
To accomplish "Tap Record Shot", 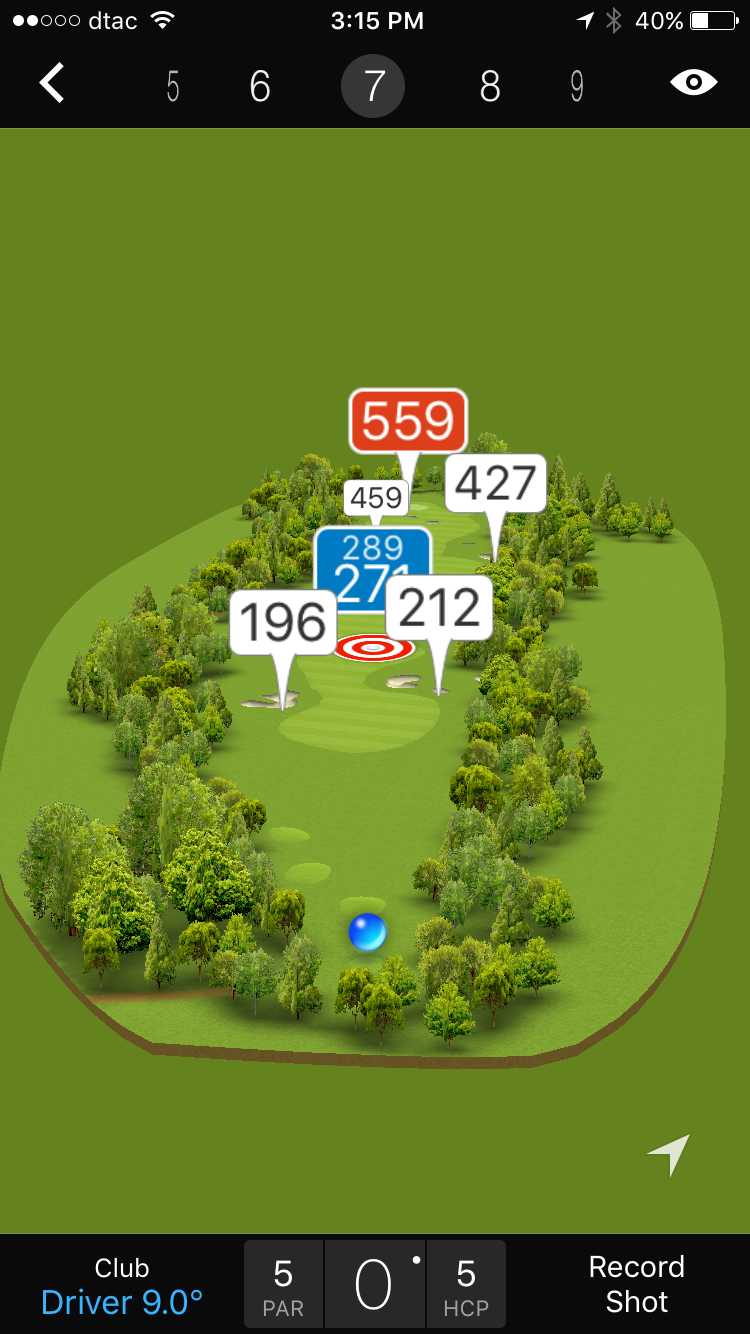I will [636, 1284].
